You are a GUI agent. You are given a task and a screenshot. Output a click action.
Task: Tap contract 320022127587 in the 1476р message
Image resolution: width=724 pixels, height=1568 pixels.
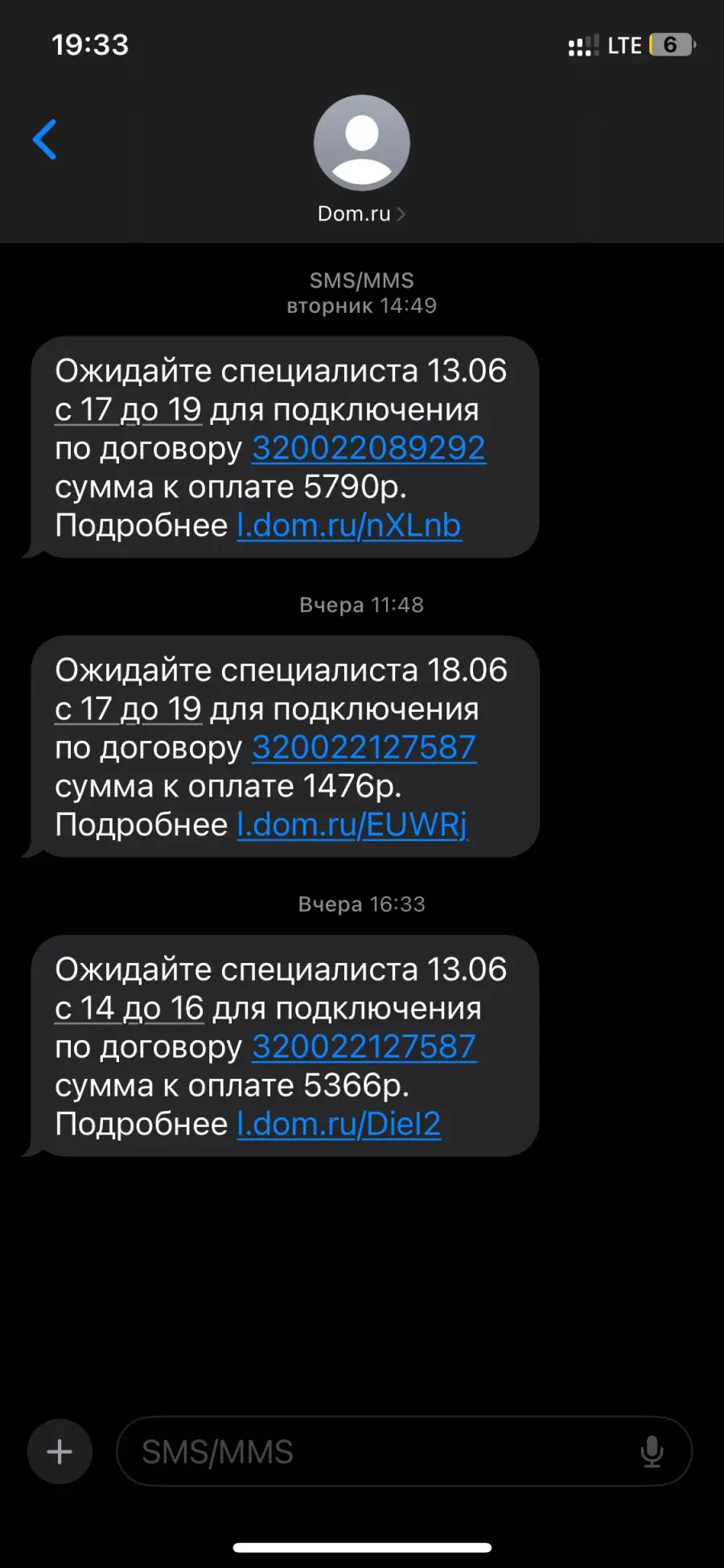pyautogui.click(x=364, y=747)
